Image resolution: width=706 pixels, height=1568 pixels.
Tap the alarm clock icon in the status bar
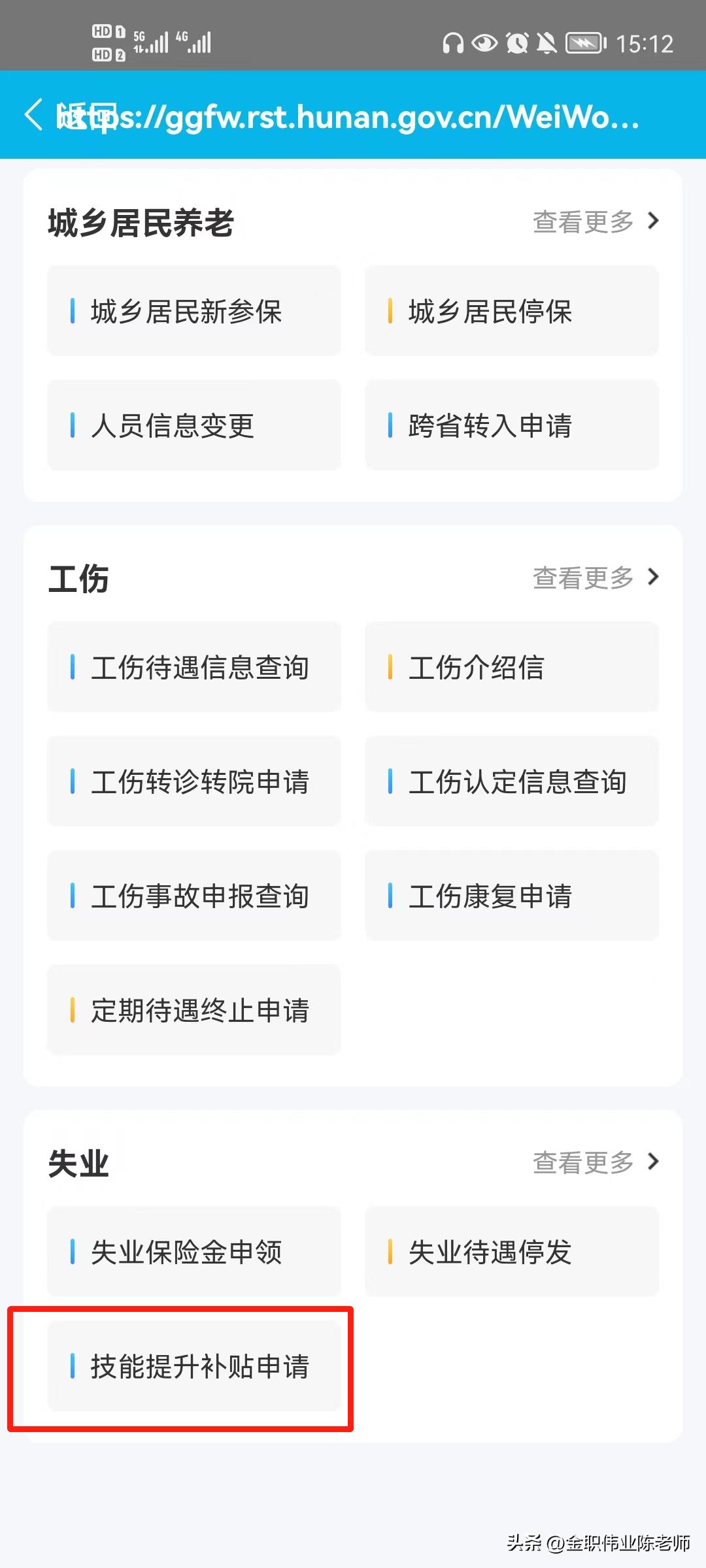pyautogui.click(x=518, y=42)
